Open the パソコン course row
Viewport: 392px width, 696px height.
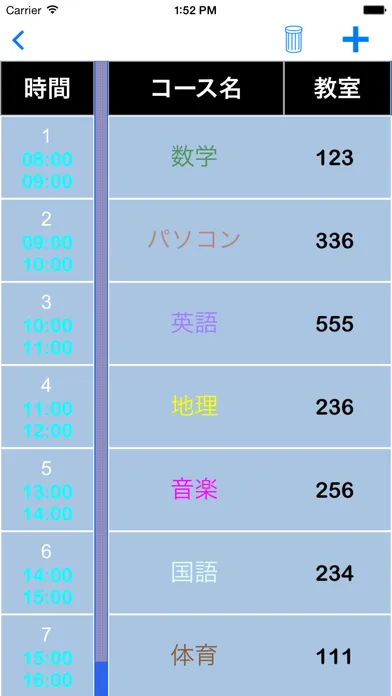point(249,241)
